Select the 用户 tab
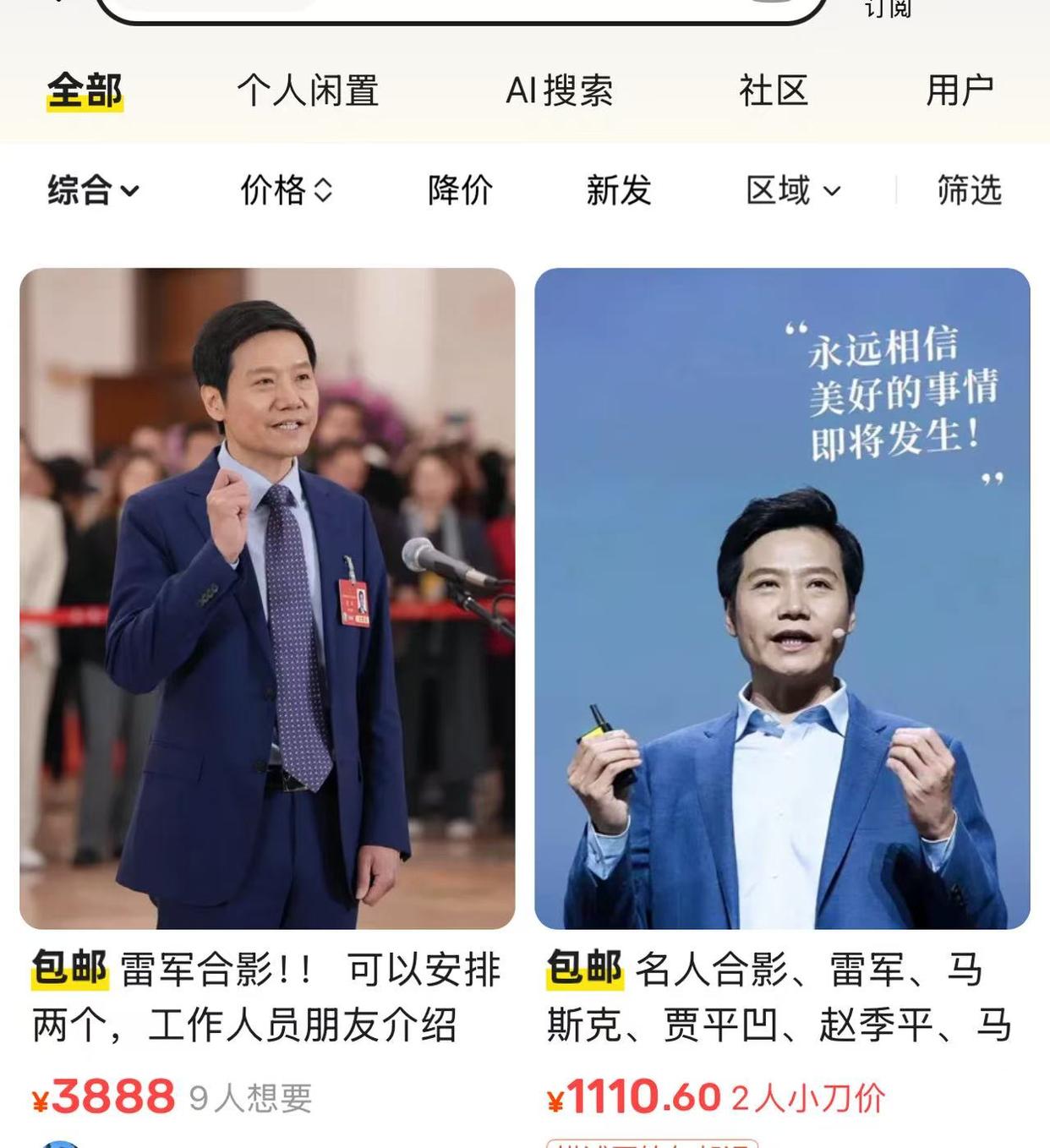Viewport: 1050px width, 1148px height. 960,90
